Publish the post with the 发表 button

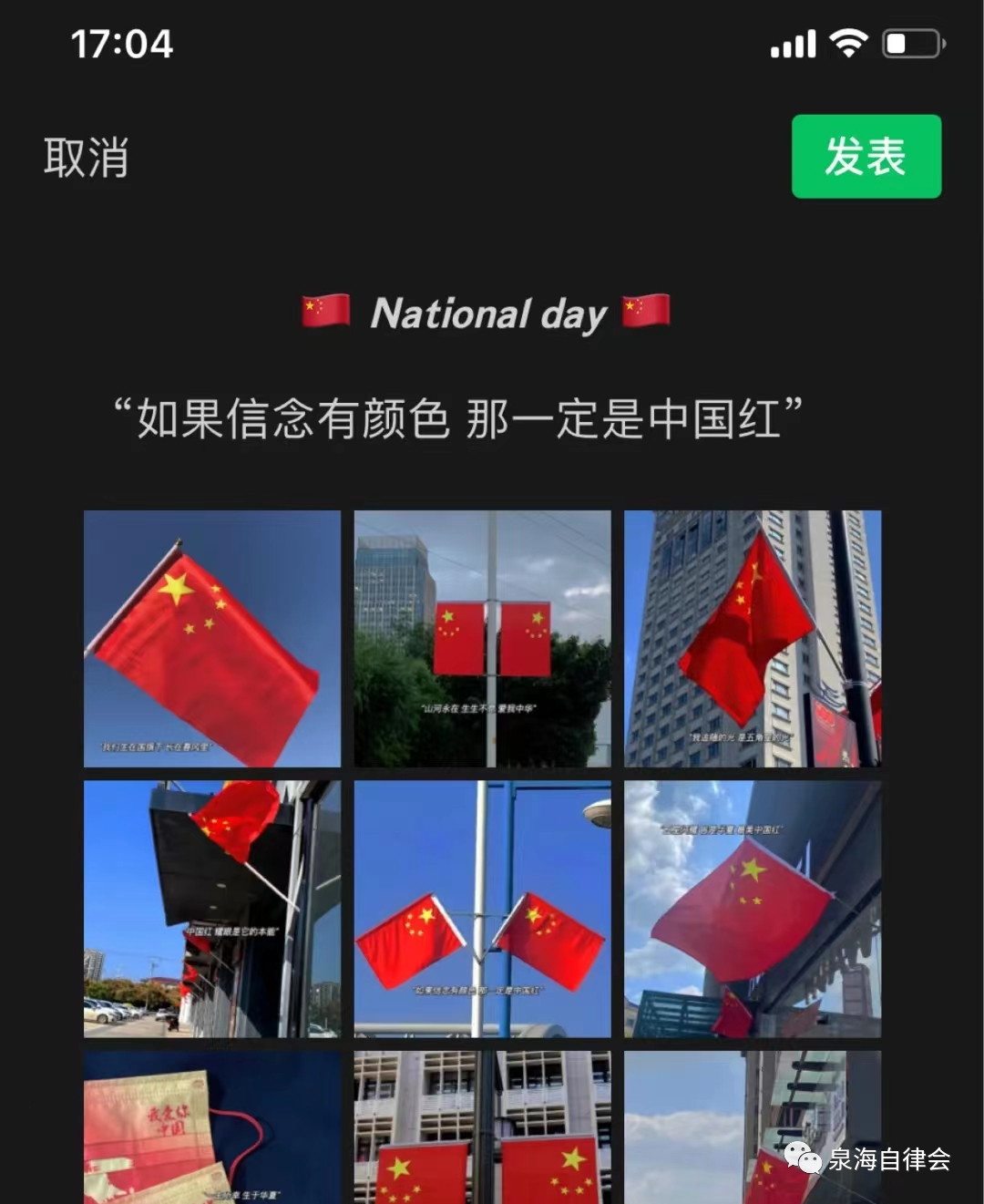(866, 157)
